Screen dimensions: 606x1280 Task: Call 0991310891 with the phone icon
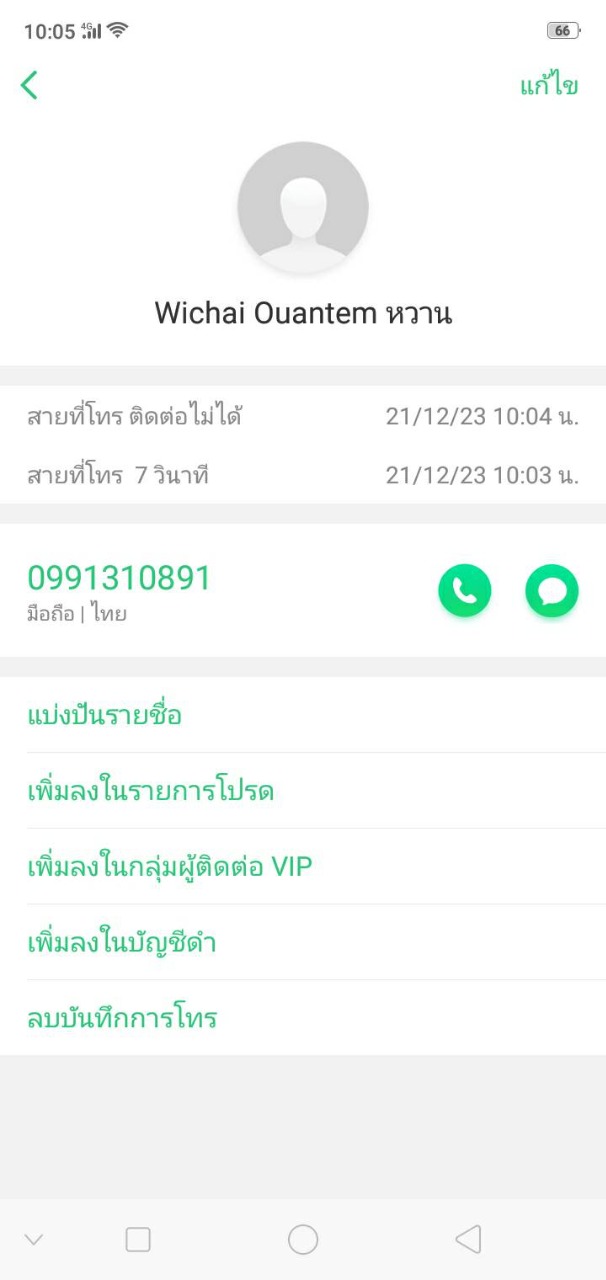(464, 591)
